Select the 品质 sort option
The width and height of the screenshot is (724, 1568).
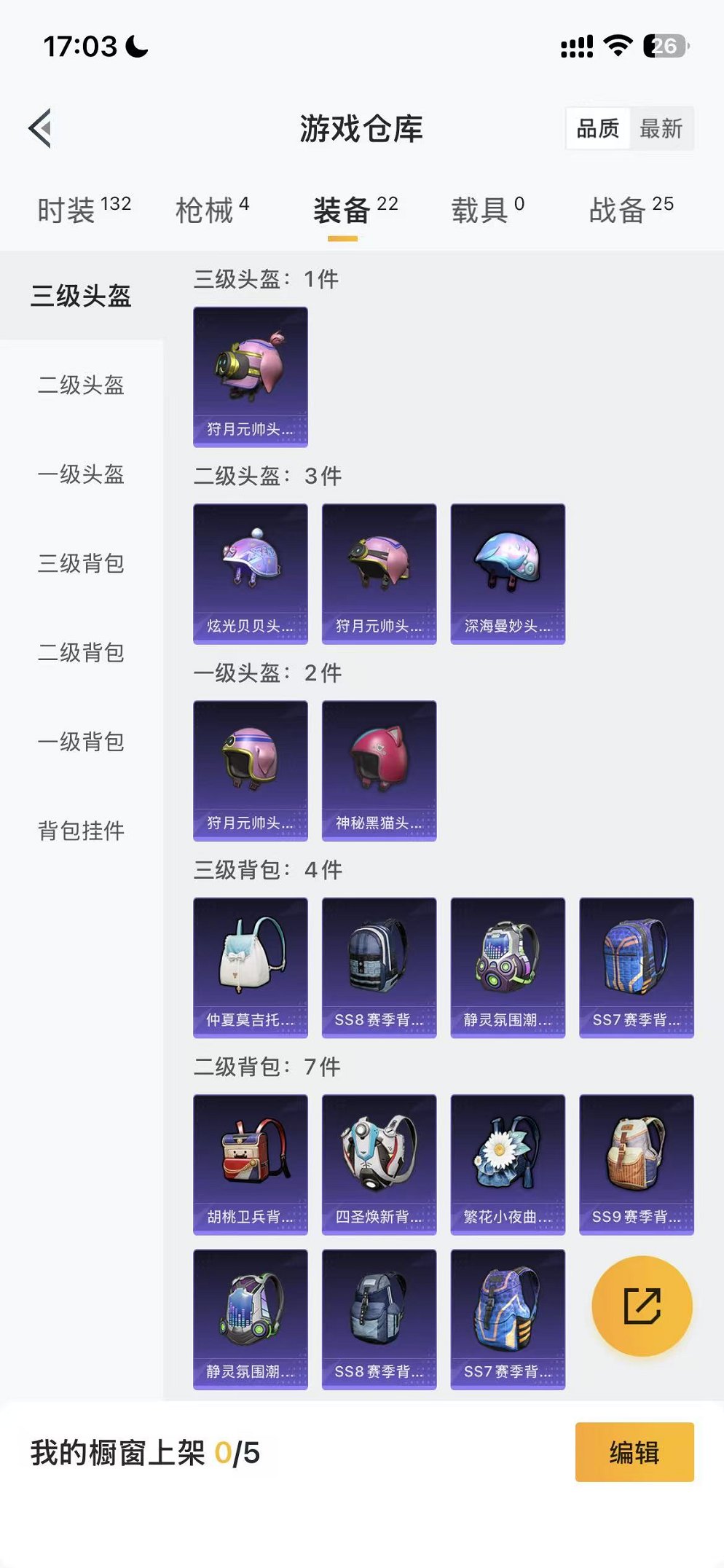[x=597, y=129]
